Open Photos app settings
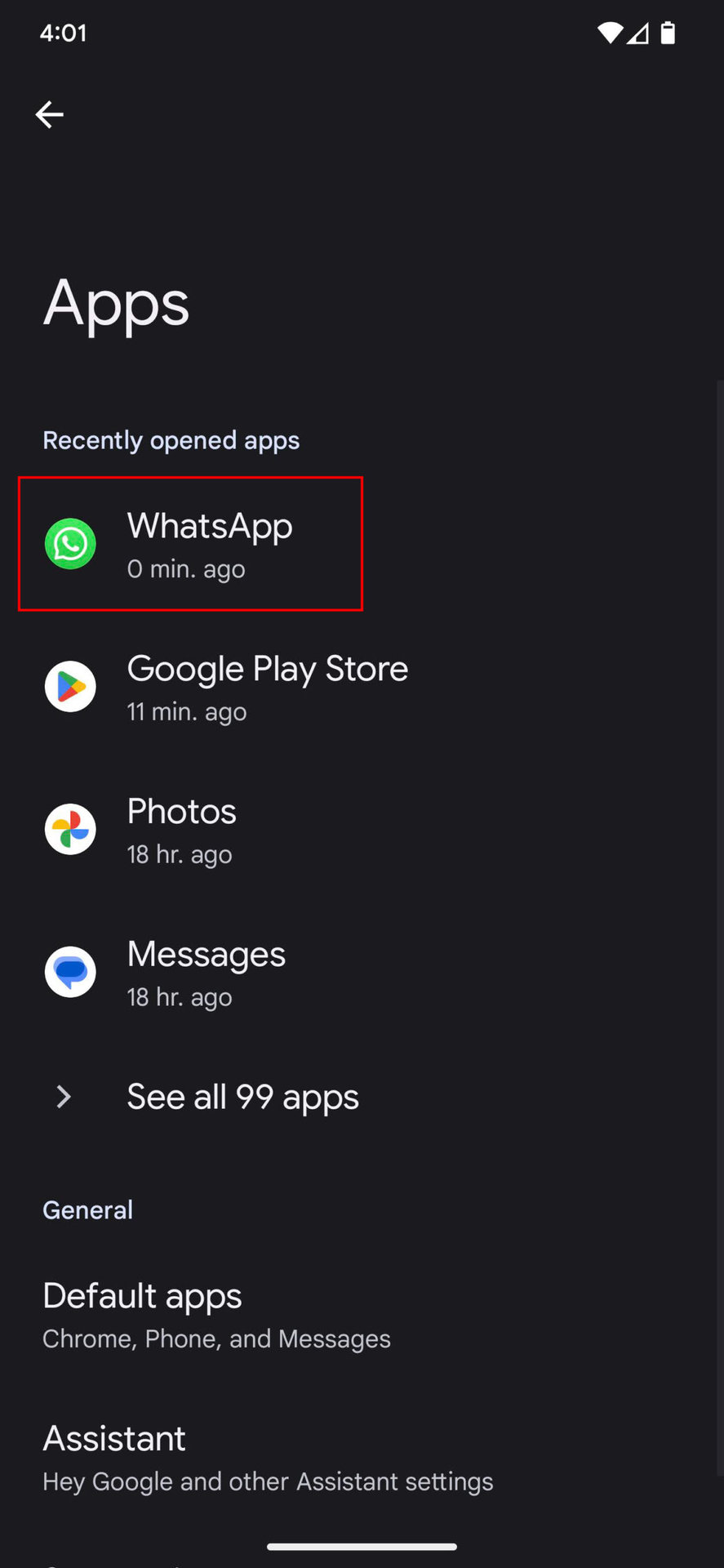 [181, 830]
